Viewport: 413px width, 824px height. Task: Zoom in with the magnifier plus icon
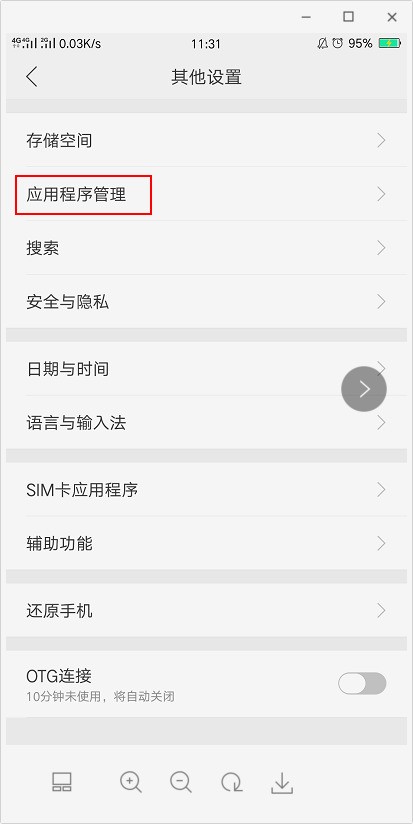tap(130, 782)
